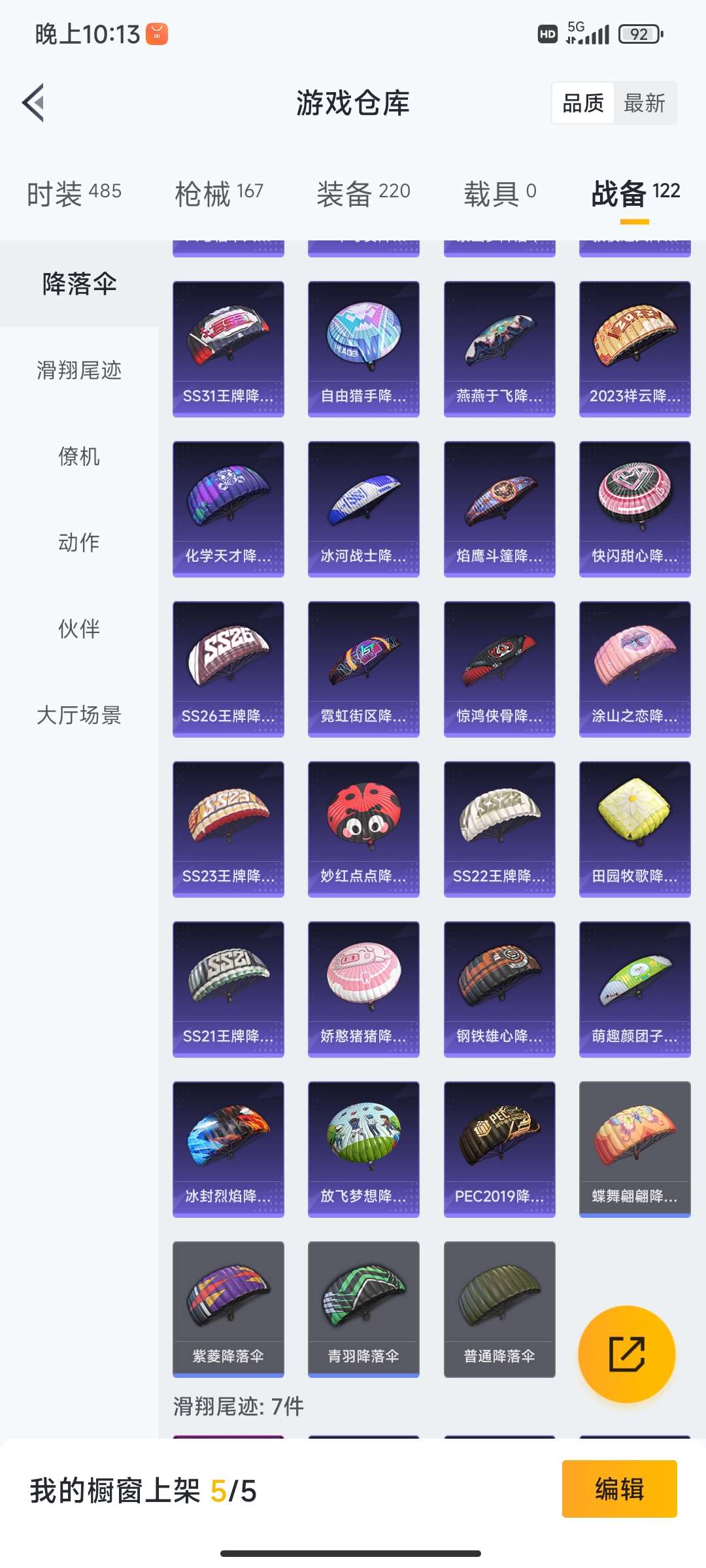Switch to the 枪械 tab
This screenshot has width=706, height=1568.
tap(219, 193)
